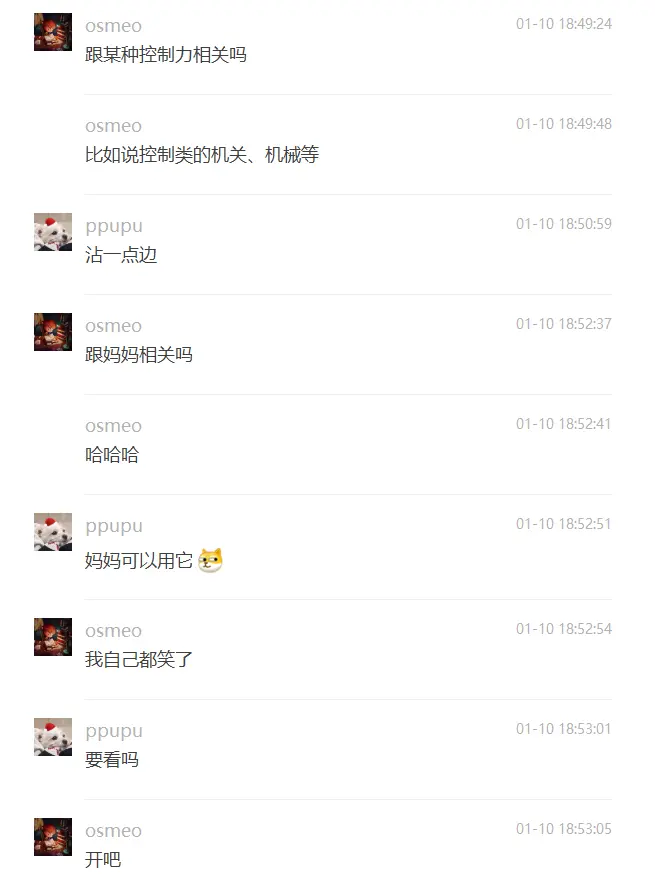
Task: Open osmeo's avatar beside 我自己都笑了
Action: (x=52, y=637)
